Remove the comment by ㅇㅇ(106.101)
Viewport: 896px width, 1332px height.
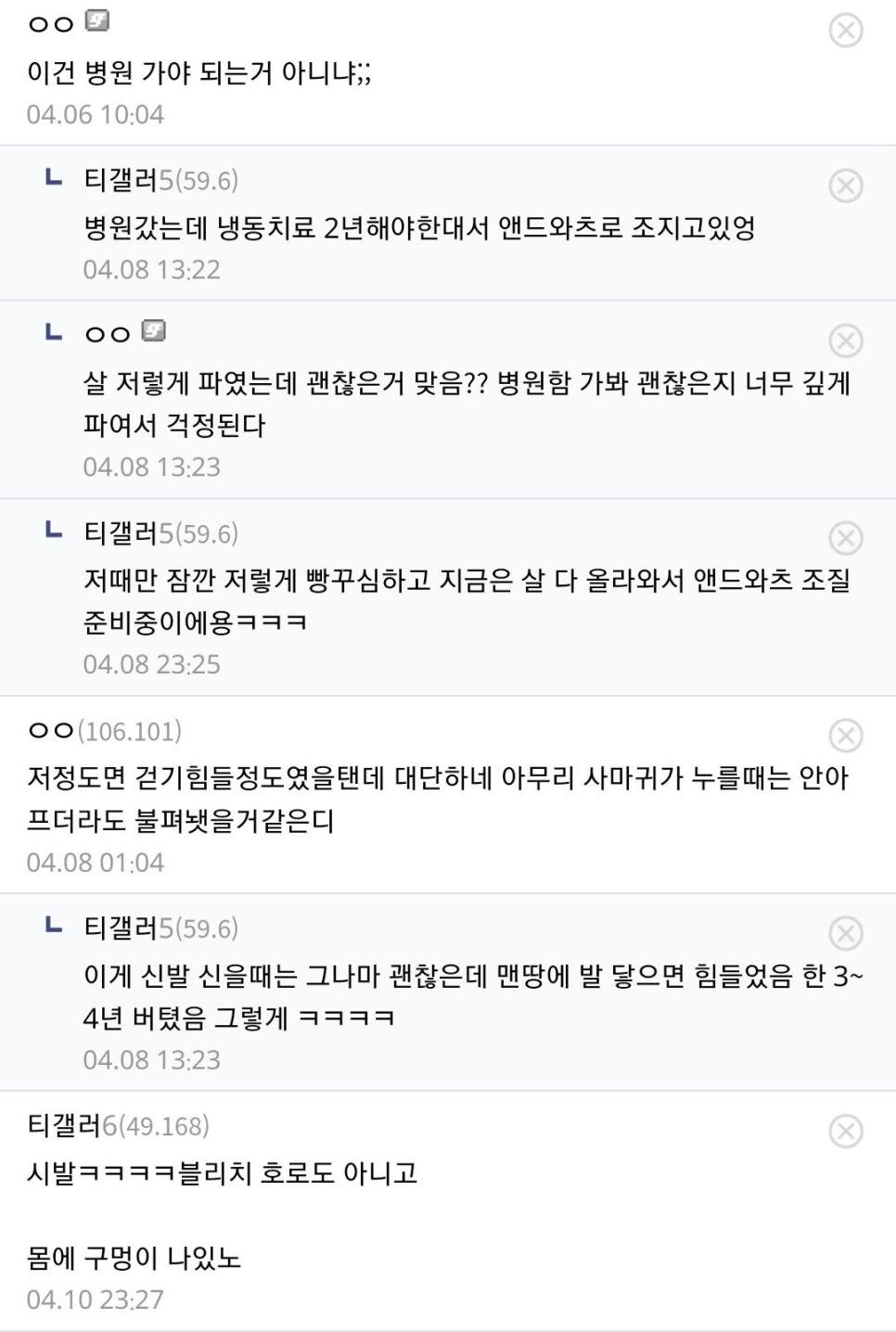(845, 736)
